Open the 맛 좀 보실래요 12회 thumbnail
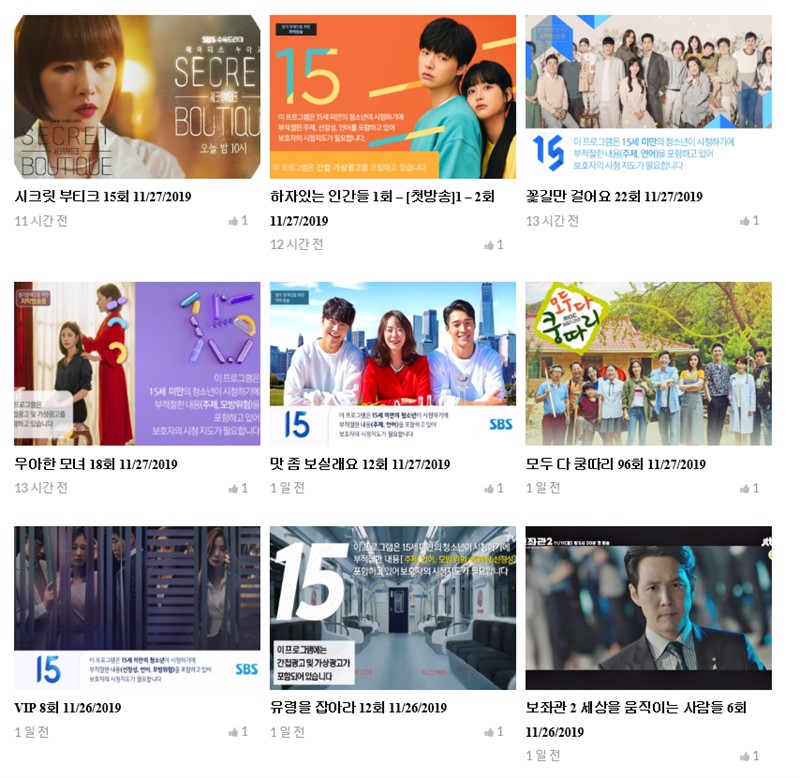 (x=393, y=363)
